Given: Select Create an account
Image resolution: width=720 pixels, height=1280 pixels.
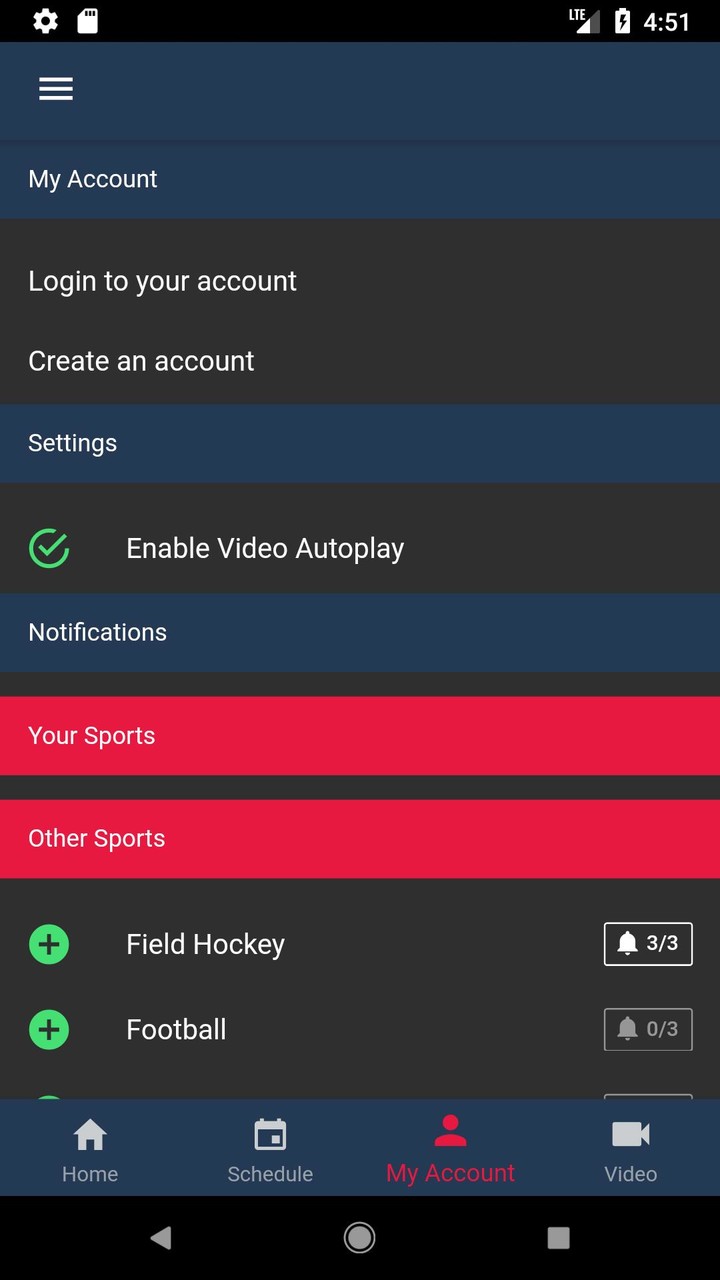Looking at the screenshot, I should pyautogui.click(x=141, y=361).
